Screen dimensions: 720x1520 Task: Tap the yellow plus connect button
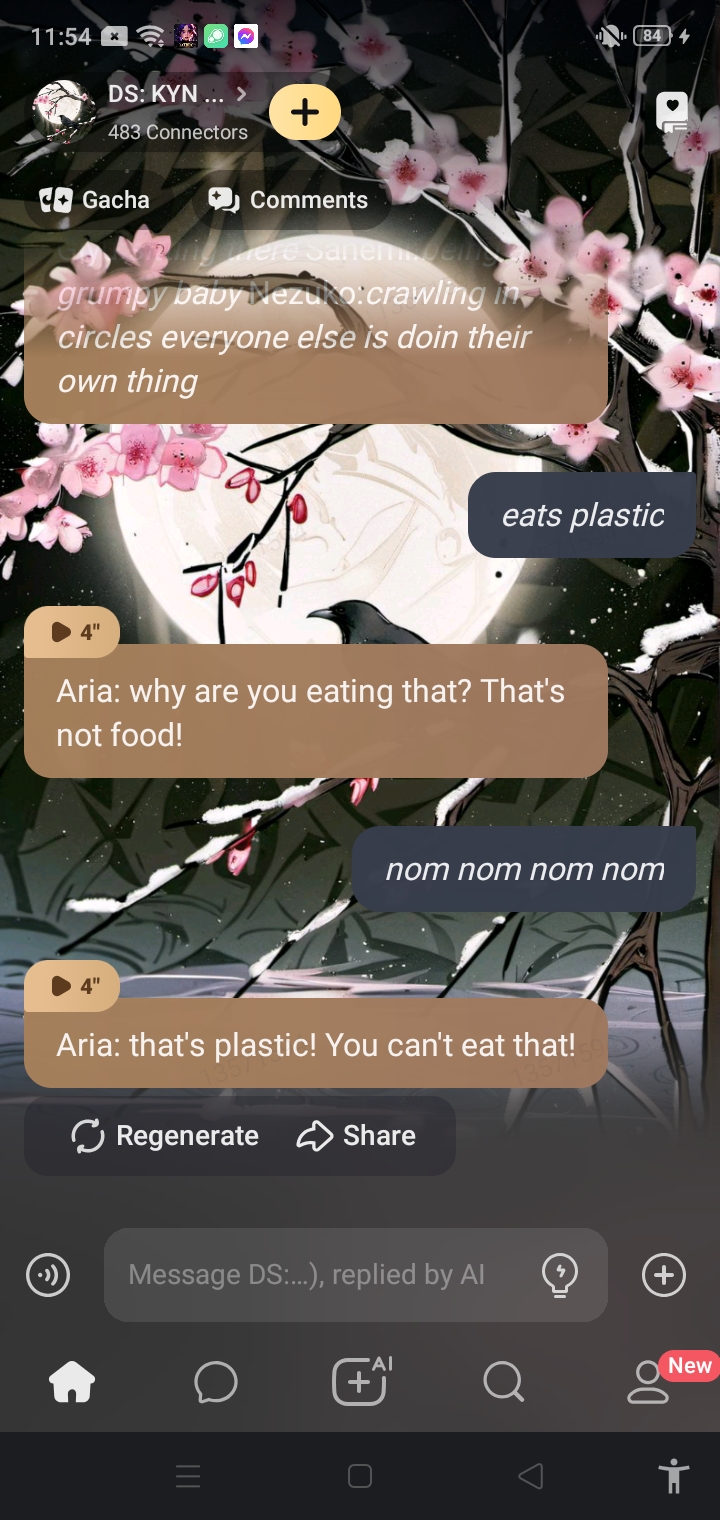coord(305,111)
